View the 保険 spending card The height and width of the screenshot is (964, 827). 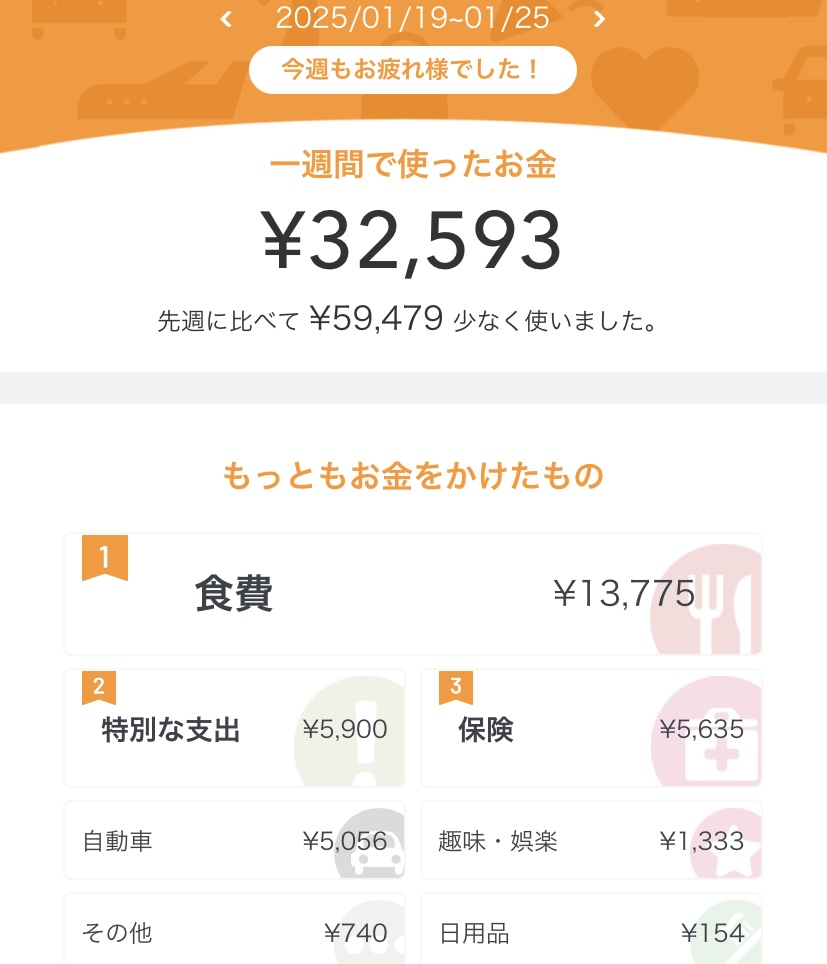click(x=591, y=729)
